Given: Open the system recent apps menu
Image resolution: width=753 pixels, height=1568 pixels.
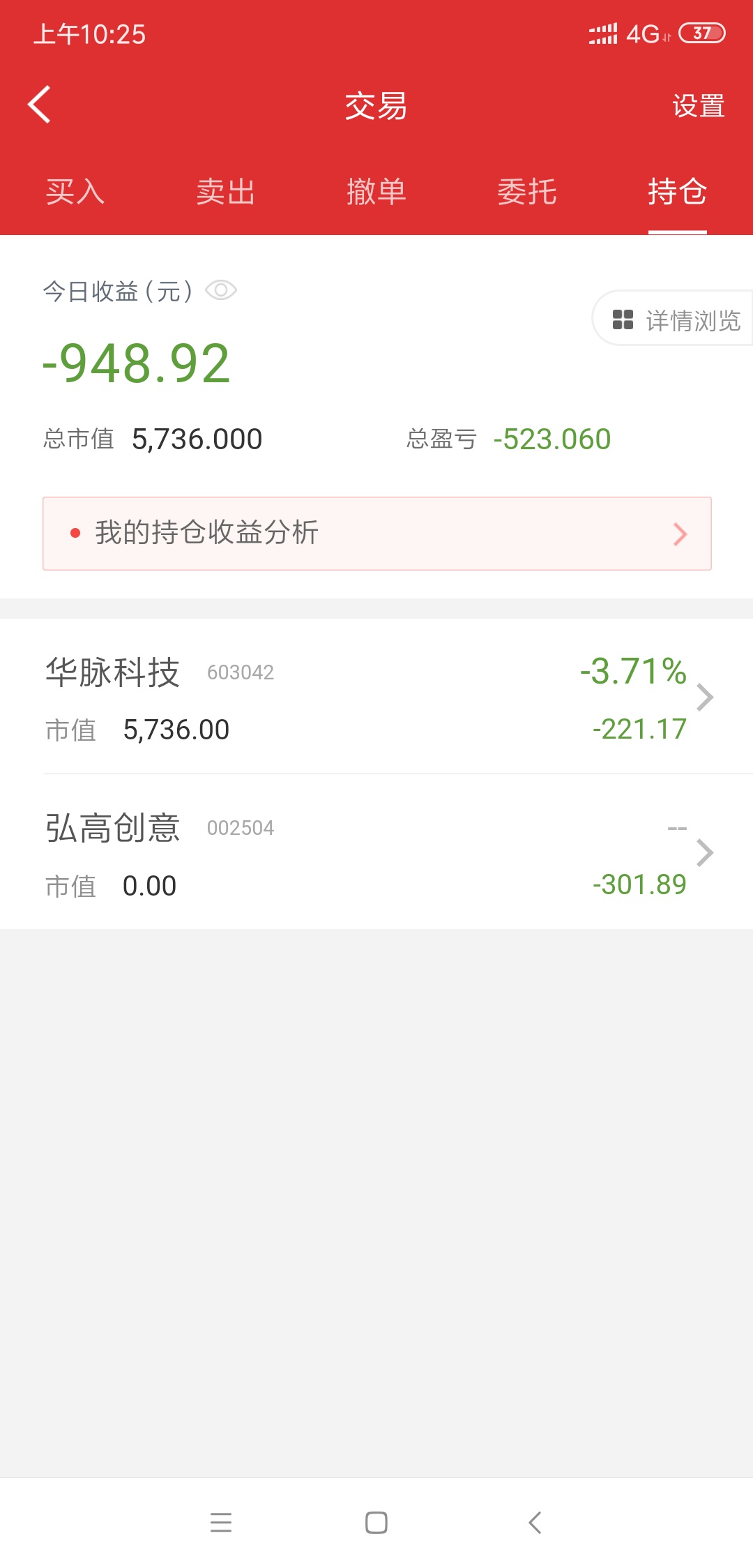Looking at the screenshot, I should click(x=221, y=1523).
